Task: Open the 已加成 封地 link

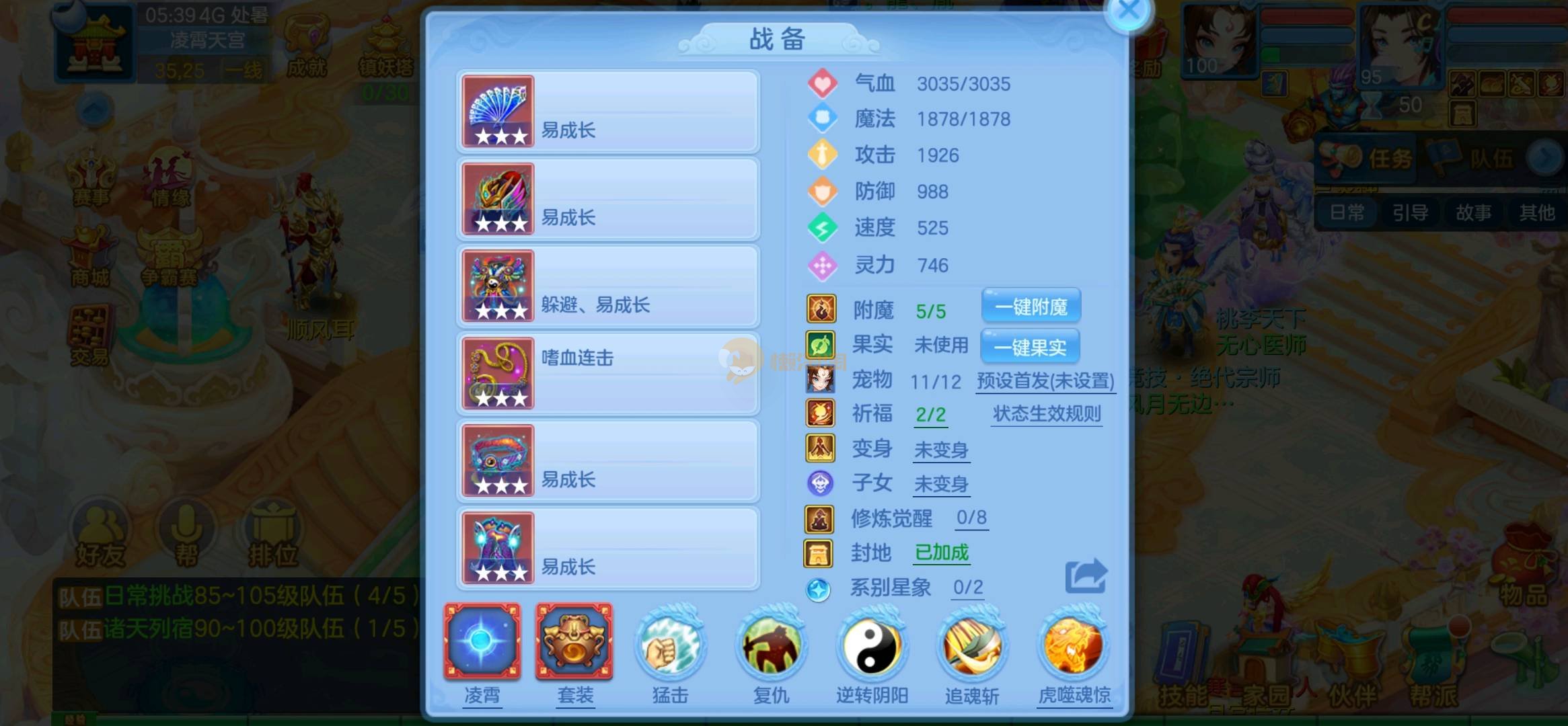Action: click(x=942, y=553)
